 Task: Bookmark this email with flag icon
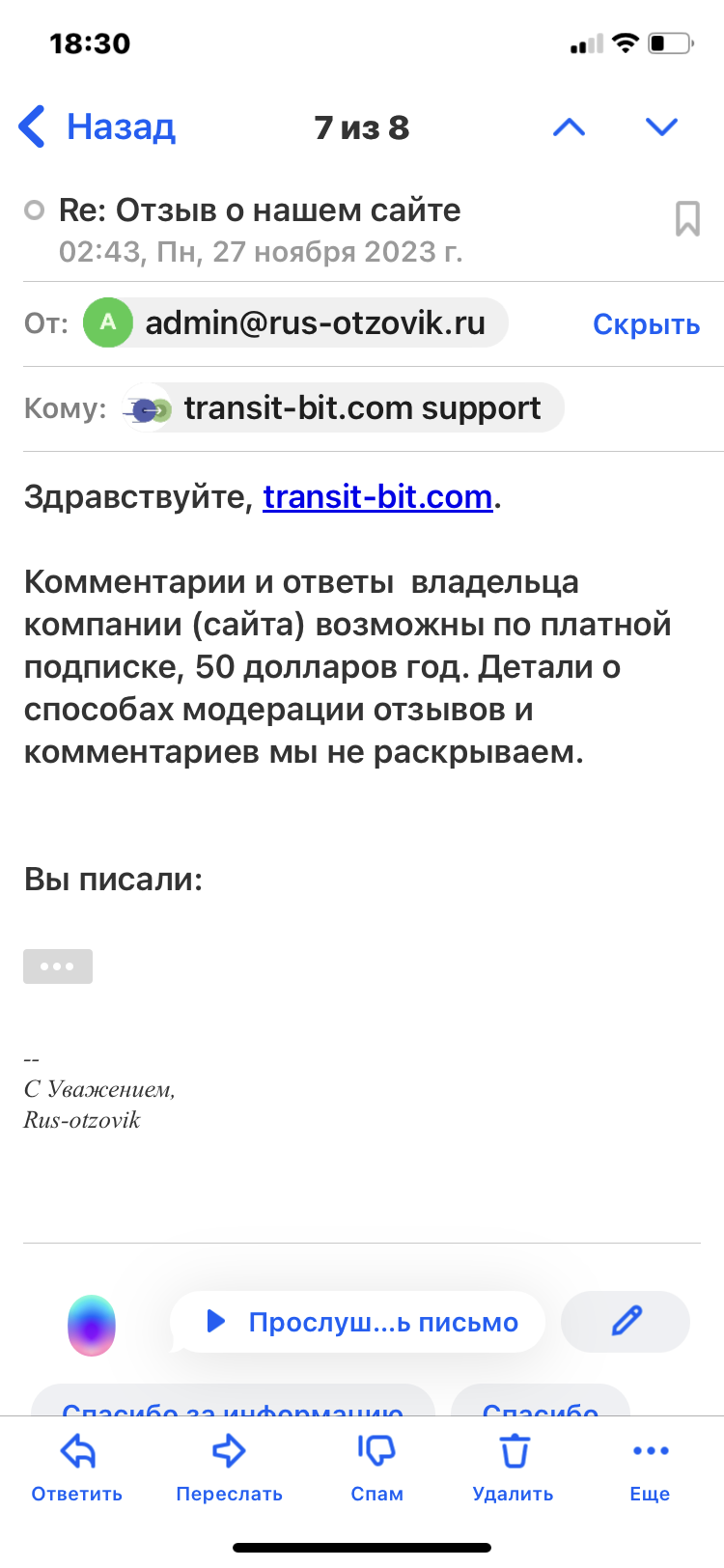[x=687, y=219]
